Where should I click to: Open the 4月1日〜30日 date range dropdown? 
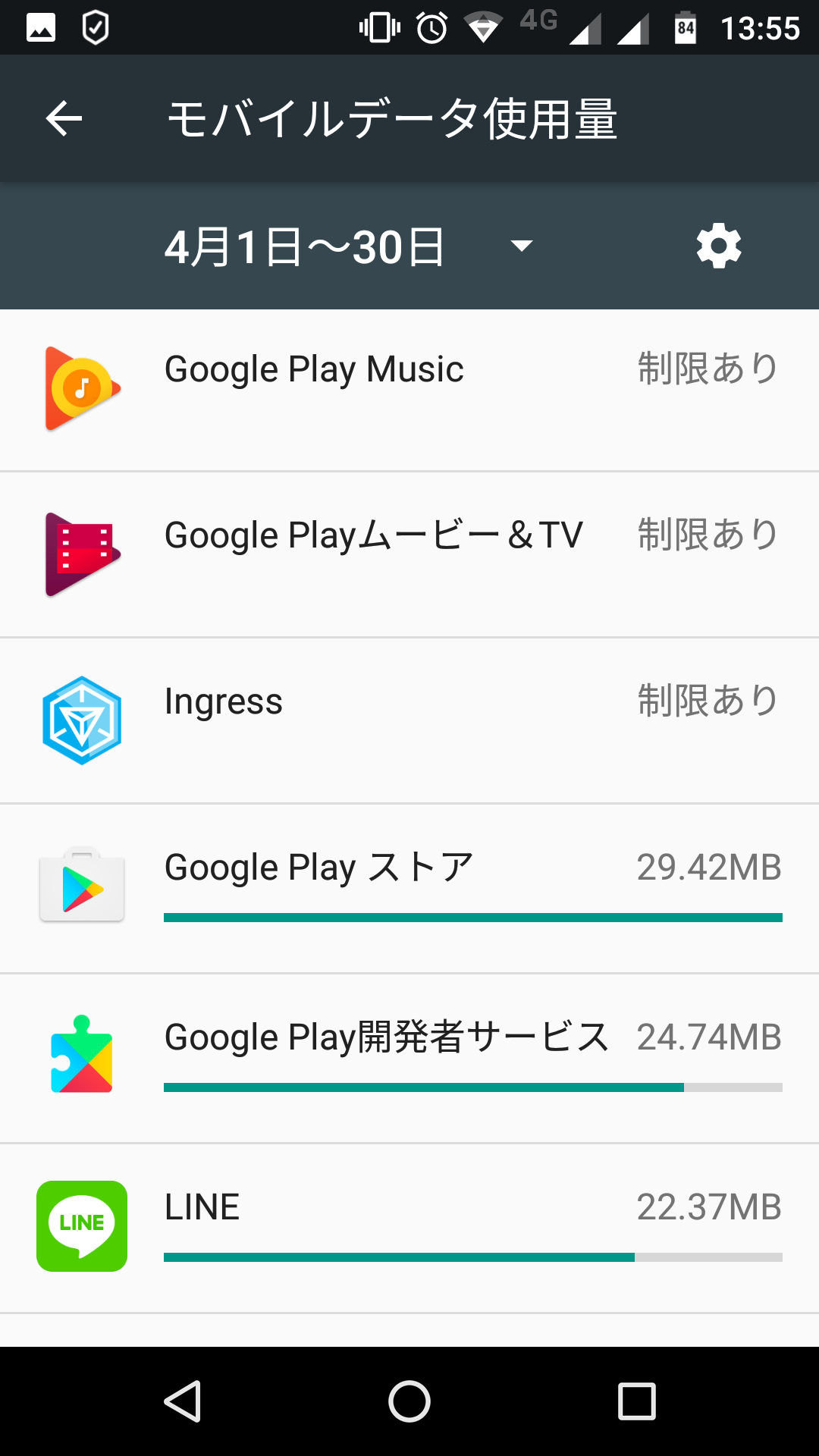[x=349, y=246]
